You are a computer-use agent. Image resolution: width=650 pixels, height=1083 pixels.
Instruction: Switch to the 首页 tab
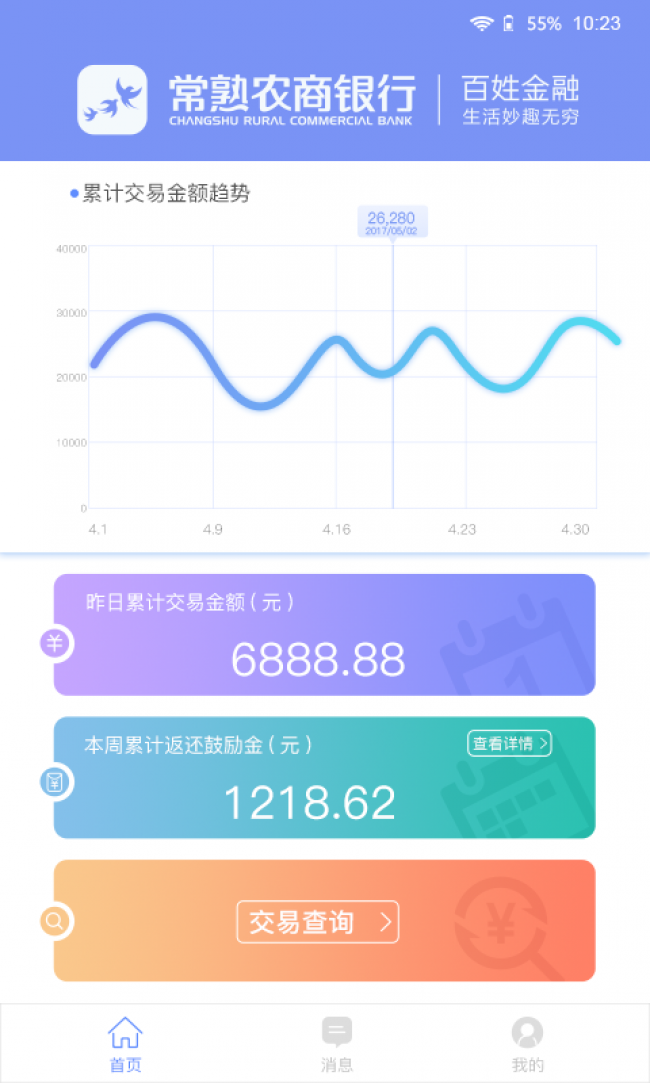[x=125, y=1044]
